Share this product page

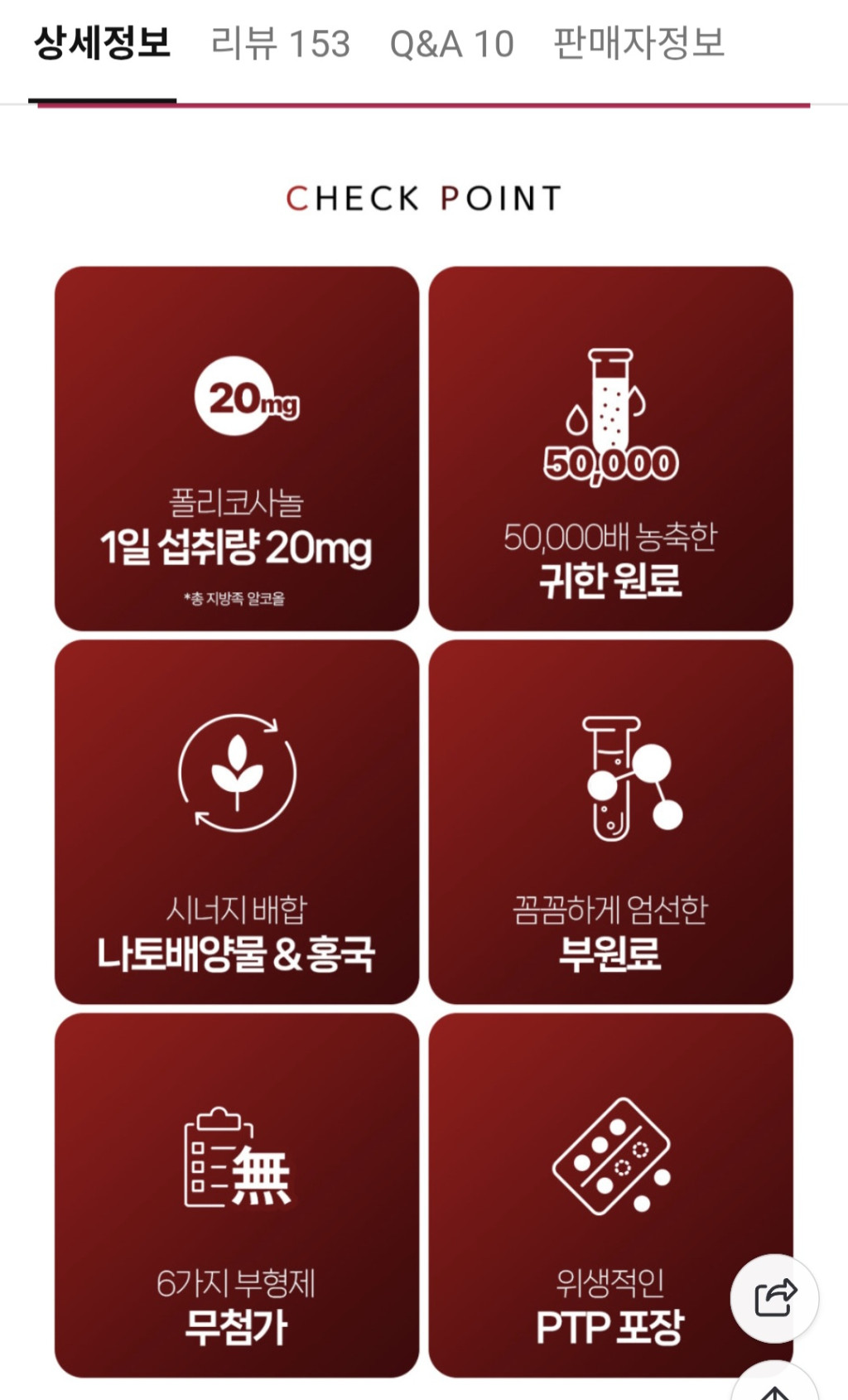pyautogui.click(x=774, y=1297)
